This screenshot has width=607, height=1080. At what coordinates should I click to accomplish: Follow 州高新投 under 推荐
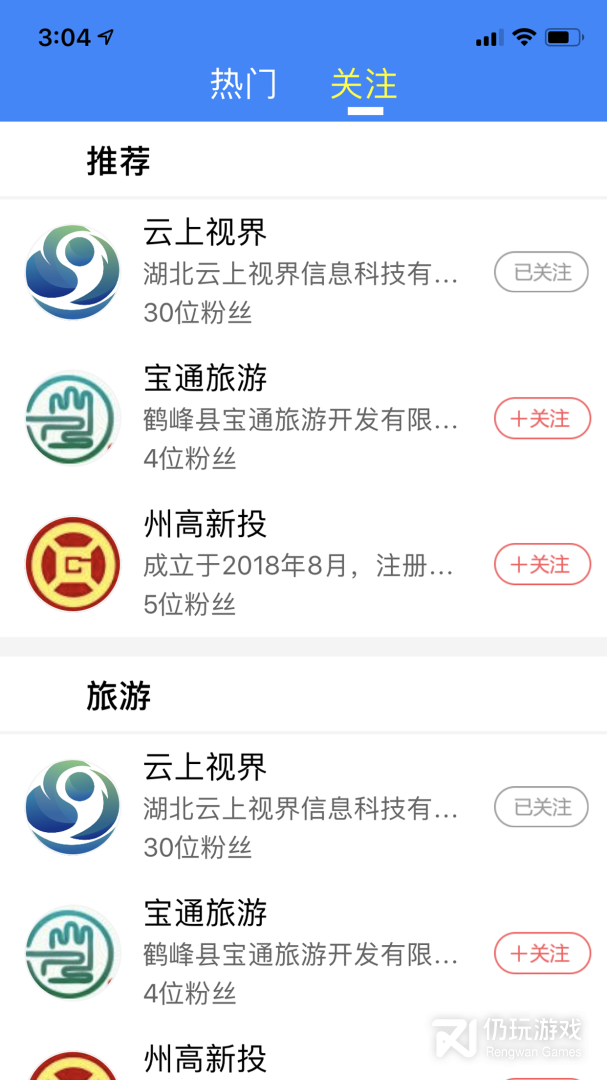tap(542, 565)
